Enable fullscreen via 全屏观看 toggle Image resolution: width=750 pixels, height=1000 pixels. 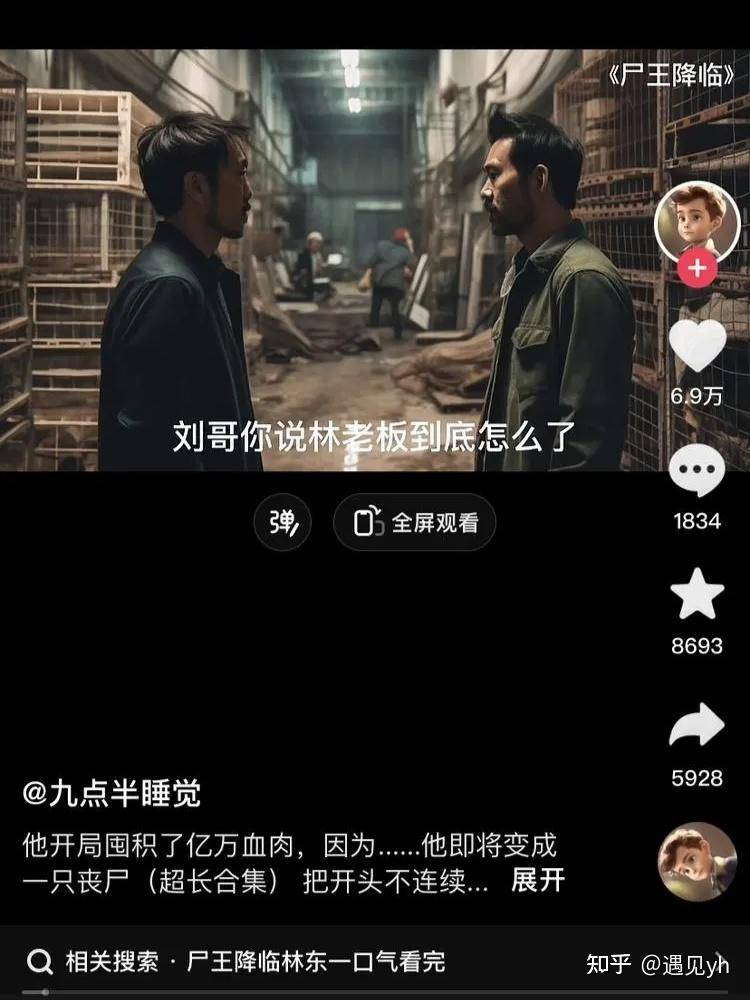(x=416, y=521)
